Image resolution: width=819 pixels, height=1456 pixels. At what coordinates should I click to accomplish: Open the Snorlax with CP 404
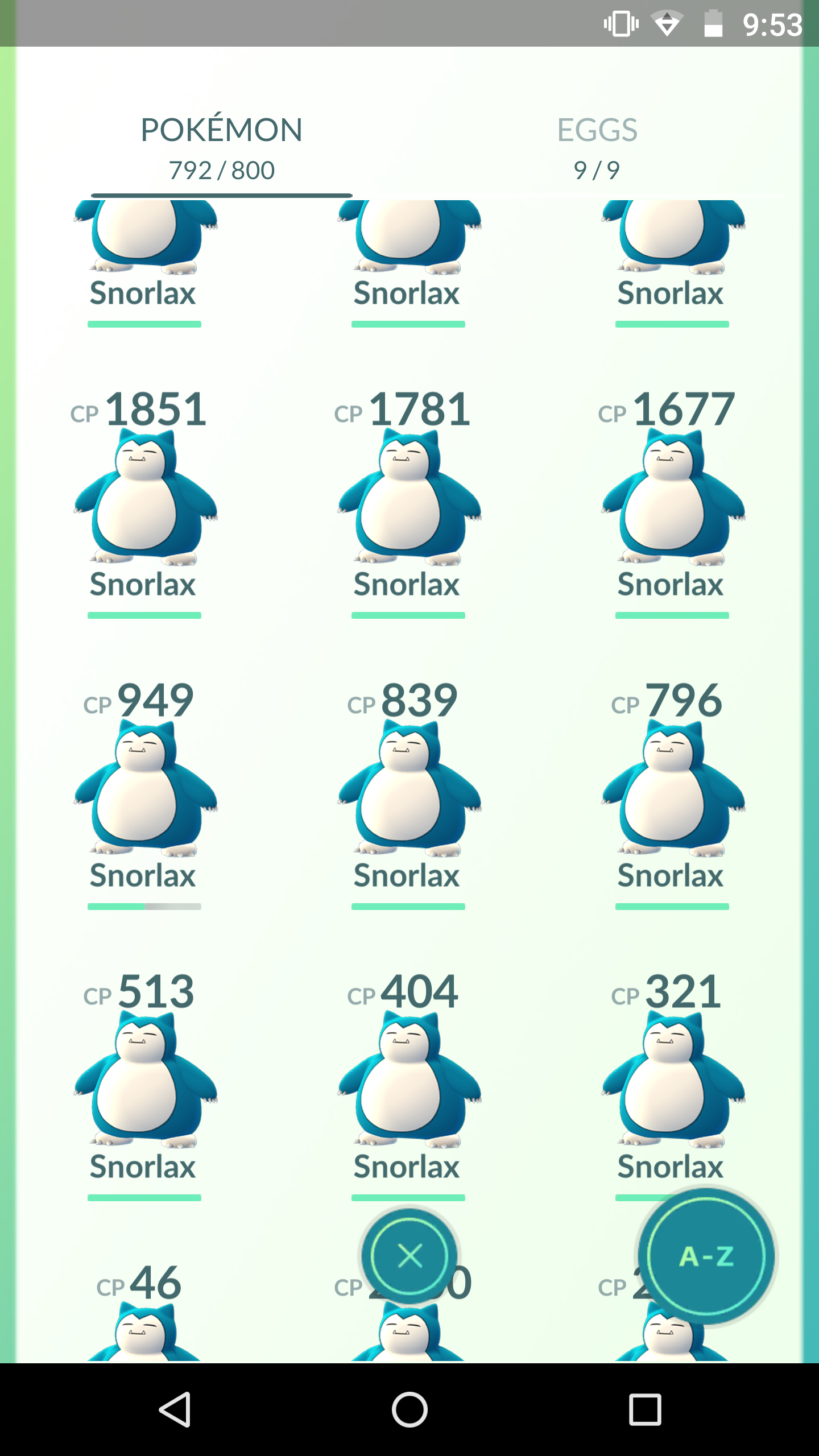tap(408, 1083)
